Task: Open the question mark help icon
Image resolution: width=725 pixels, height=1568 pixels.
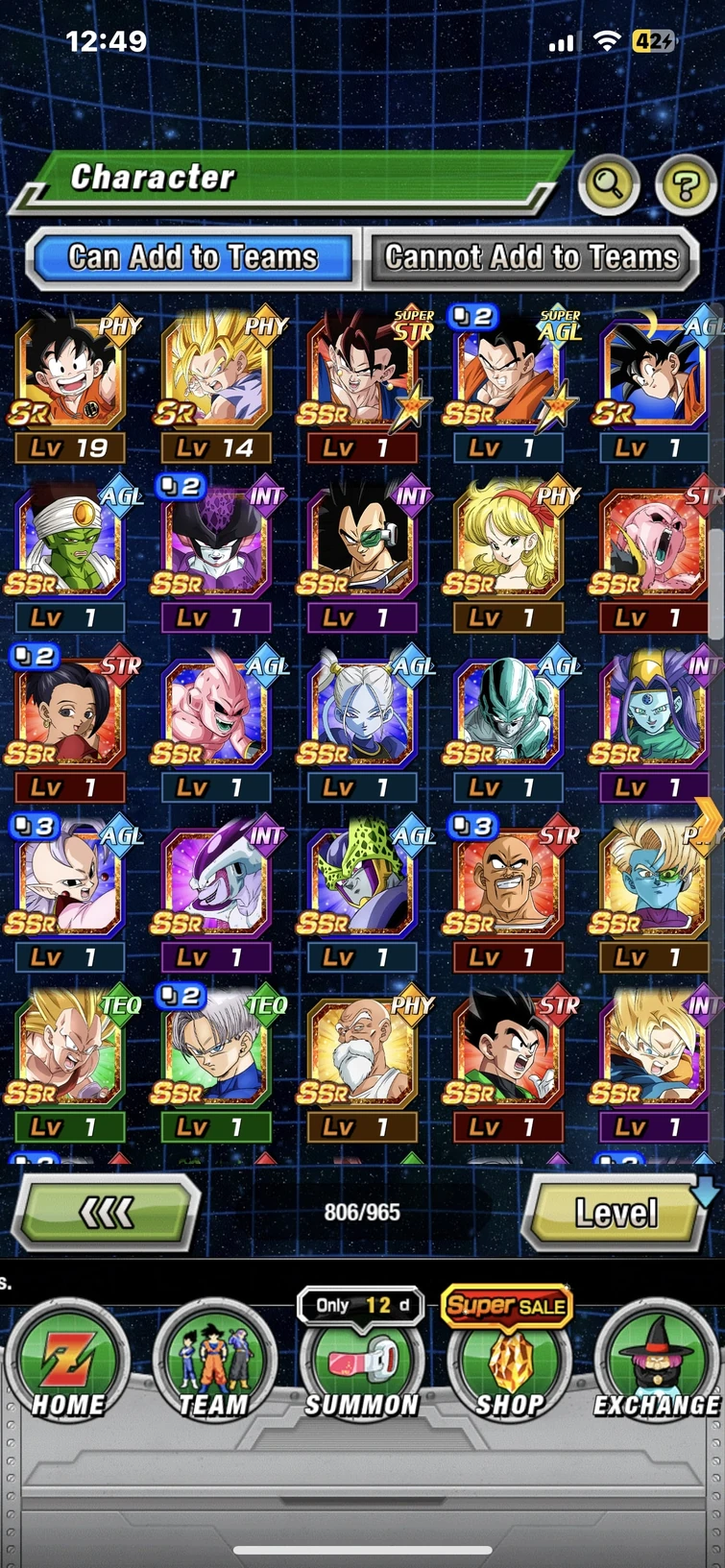Action: tap(686, 182)
